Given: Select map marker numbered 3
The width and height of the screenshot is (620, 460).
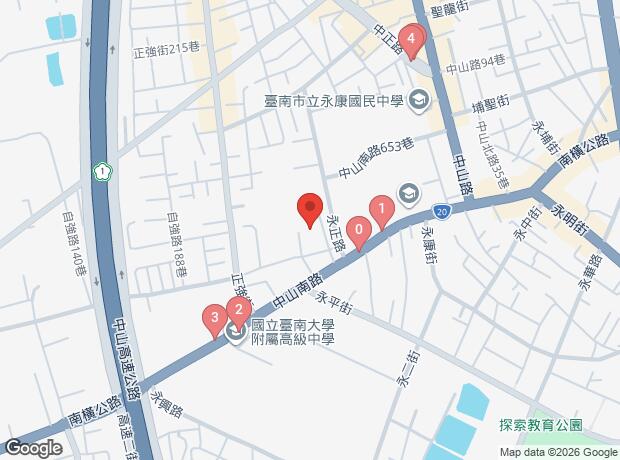Looking at the screenshot, I should [x=213, y=319].
